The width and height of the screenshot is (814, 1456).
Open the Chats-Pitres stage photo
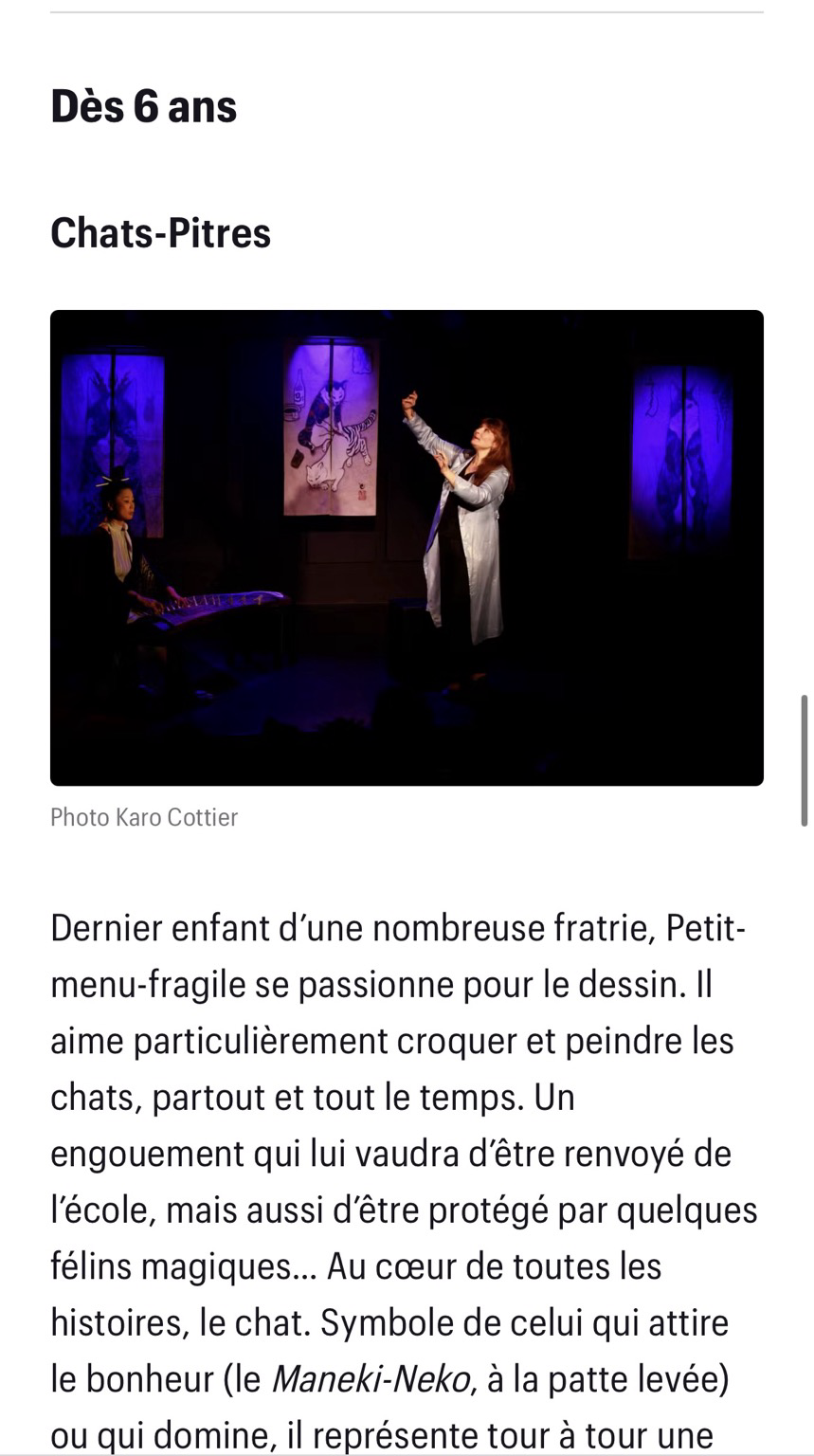point(407,547)
